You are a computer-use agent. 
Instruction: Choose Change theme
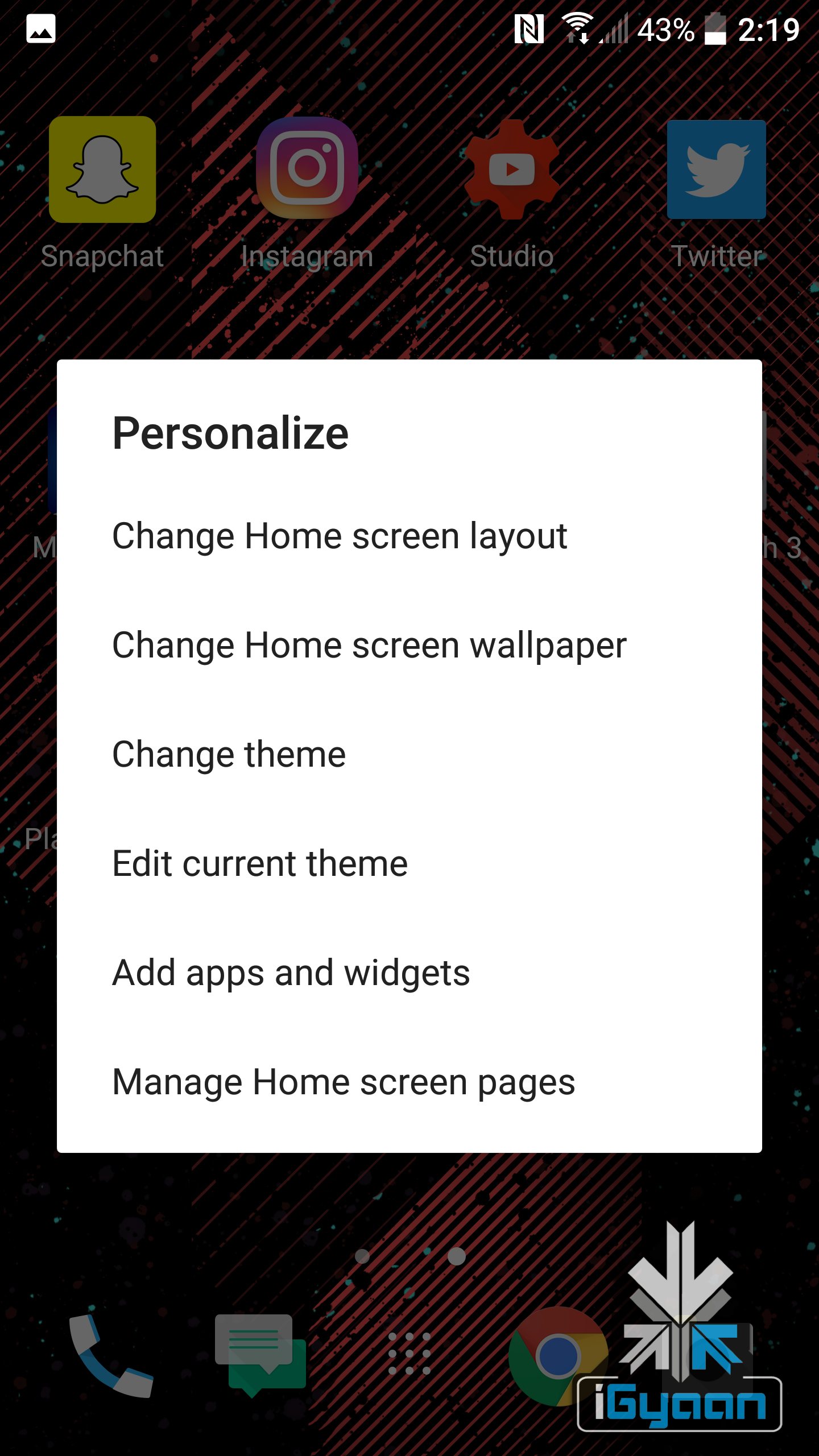click(229, 755)
